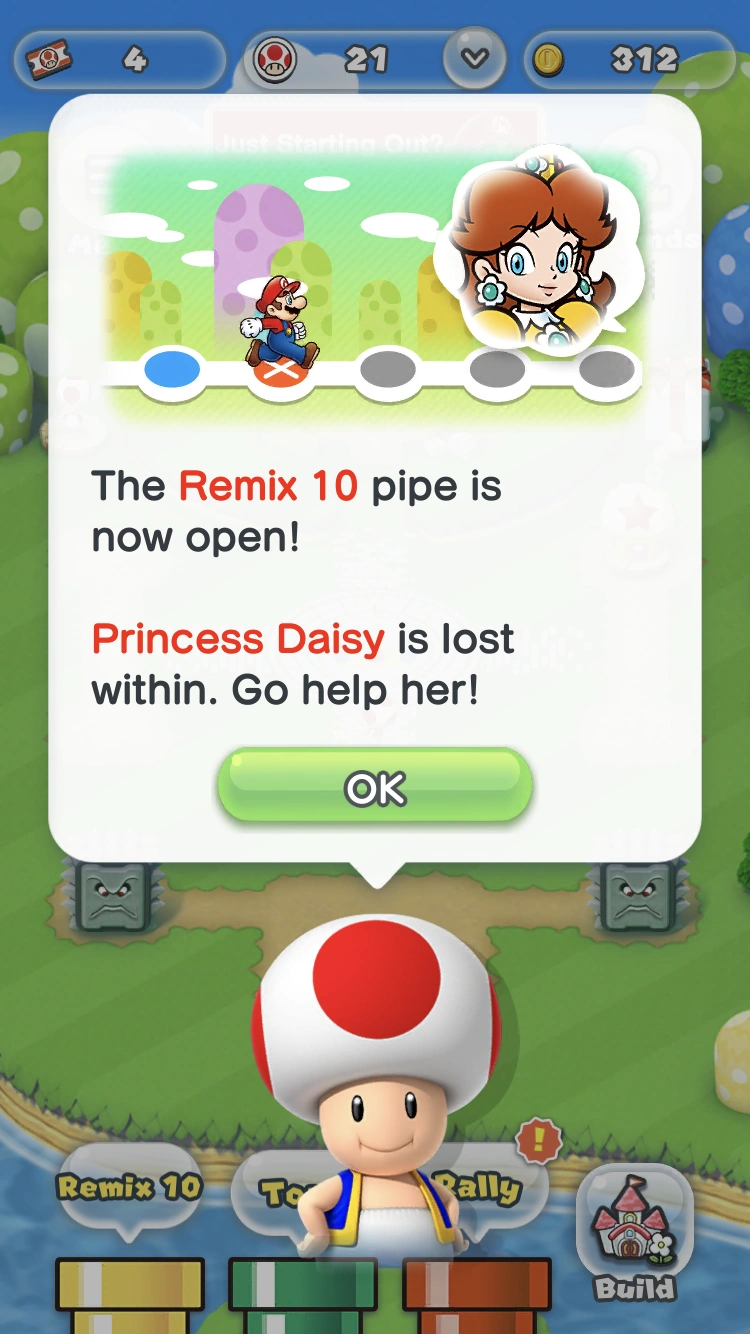Tap the Remix 10 speech bubble label
The height and width of the screenshot is (1334, 750).
pyautogui.click(x=128, y=1189)
